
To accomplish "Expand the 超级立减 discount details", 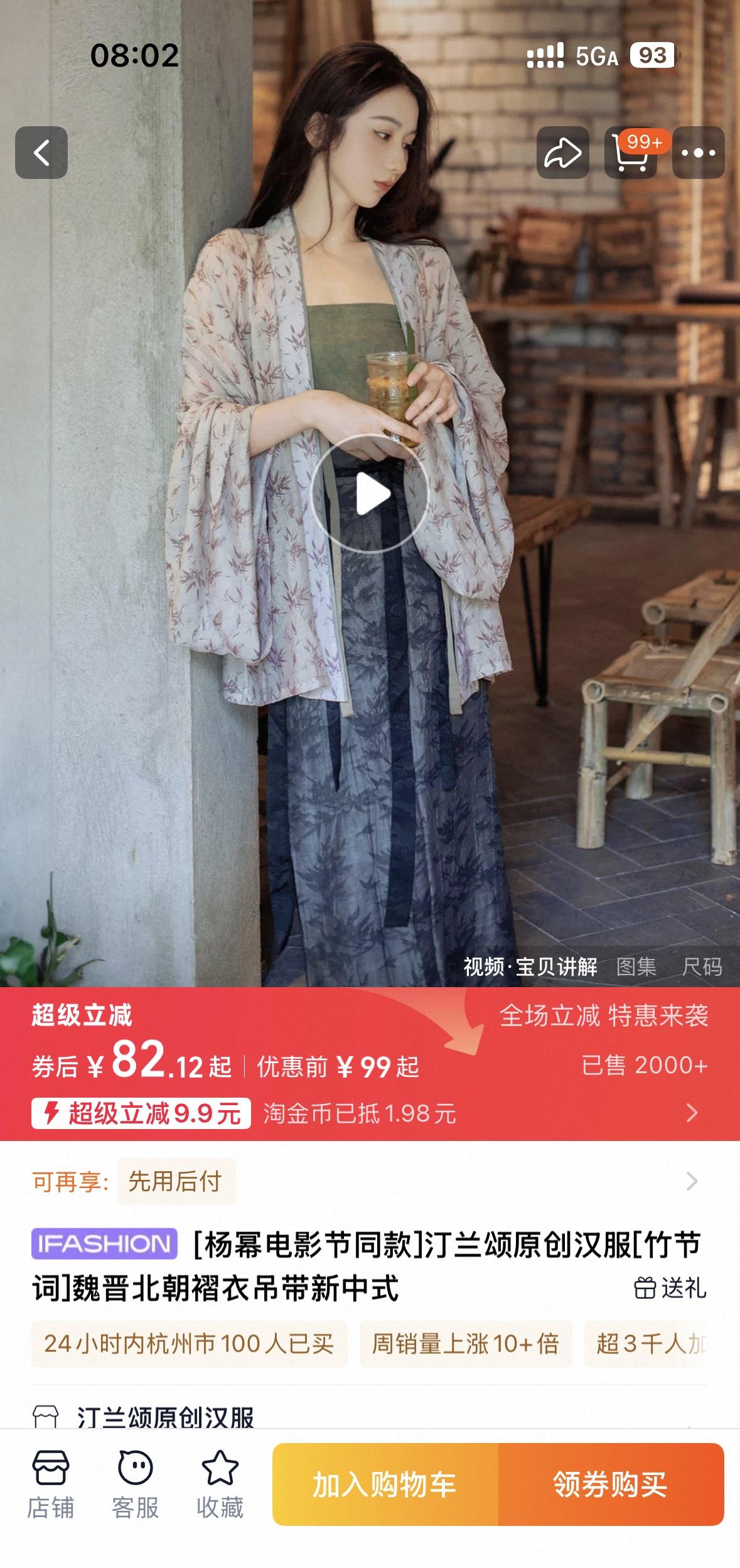I will 692,1113.
